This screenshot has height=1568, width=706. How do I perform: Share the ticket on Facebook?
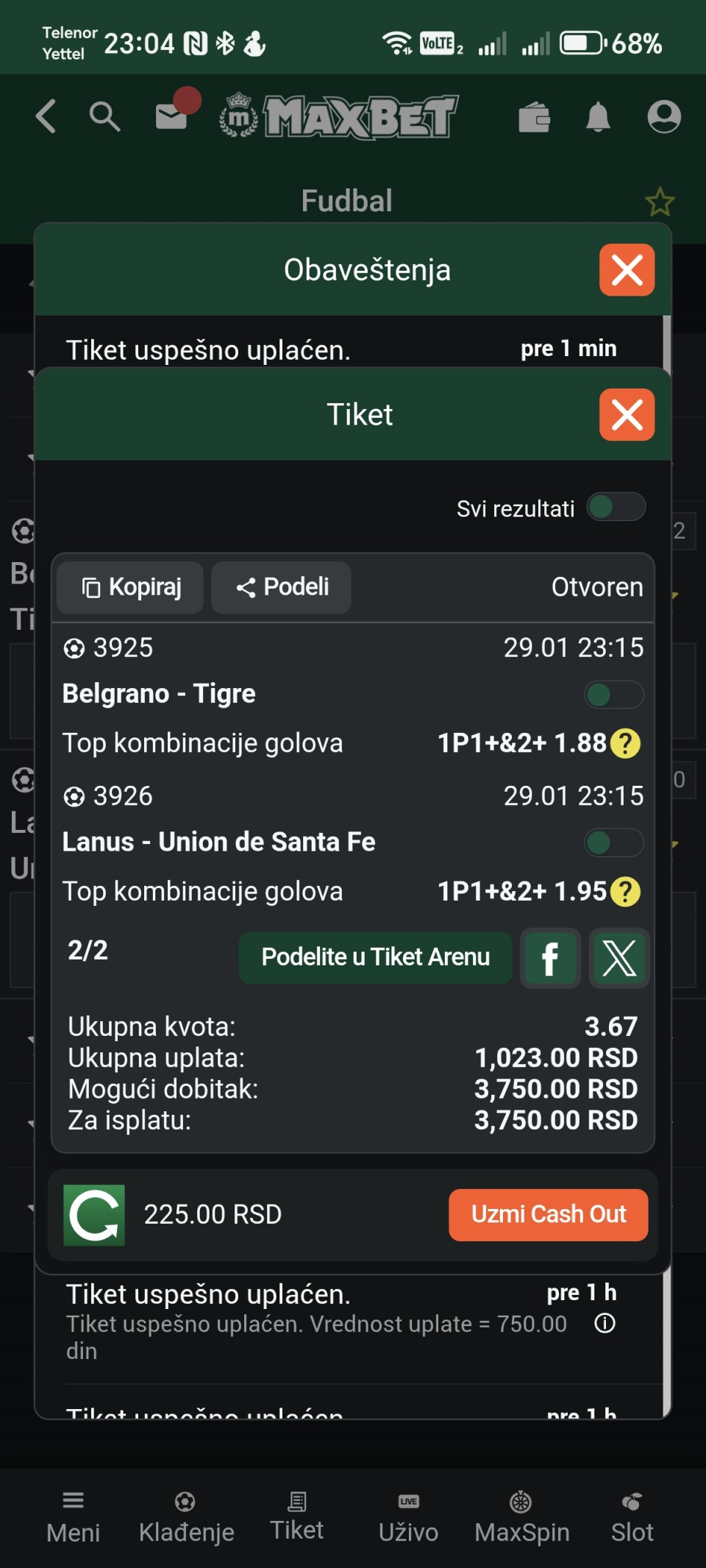(550, 958)
